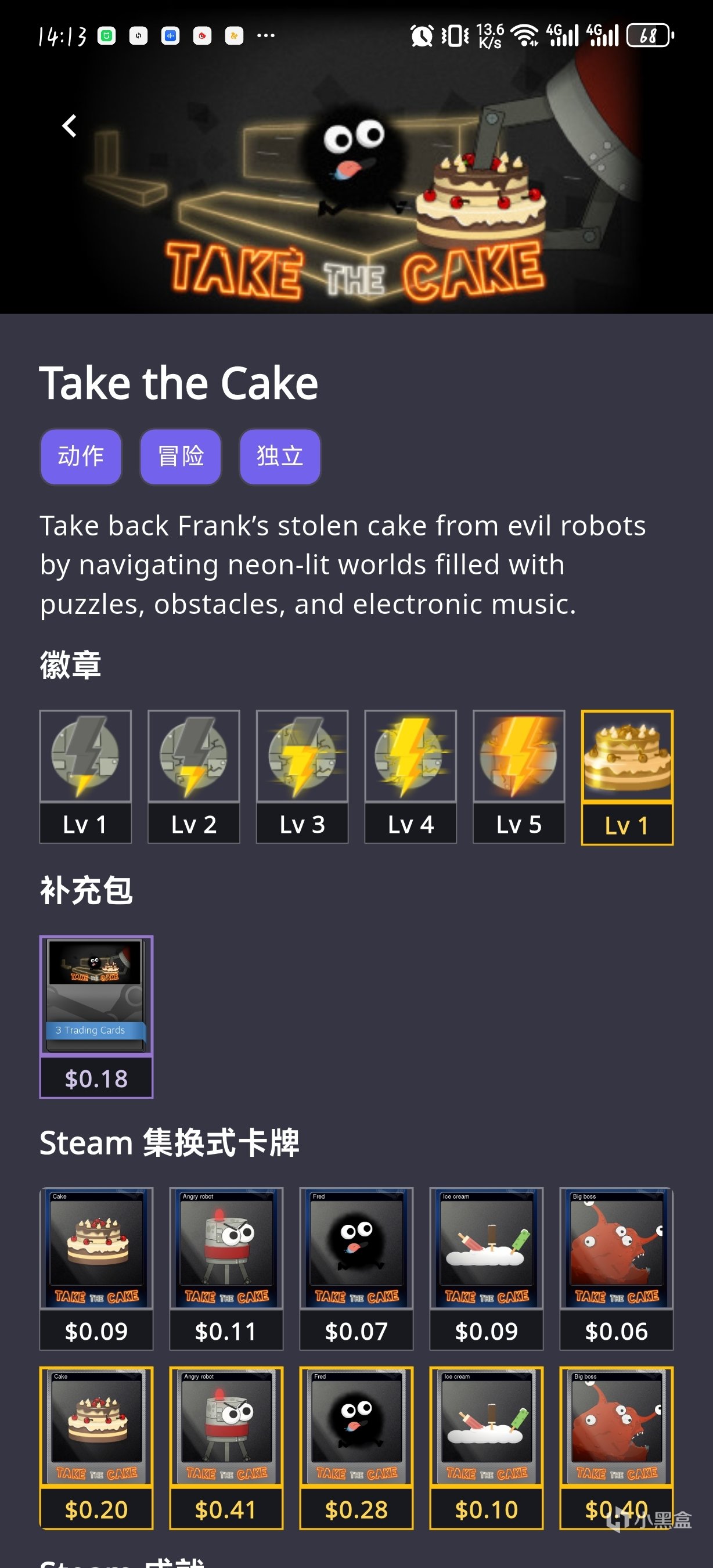The height and width of the screenshot is (1568, 713).
Task: Open the $0.18 booster pack
Action: [x=96, y=1015]
